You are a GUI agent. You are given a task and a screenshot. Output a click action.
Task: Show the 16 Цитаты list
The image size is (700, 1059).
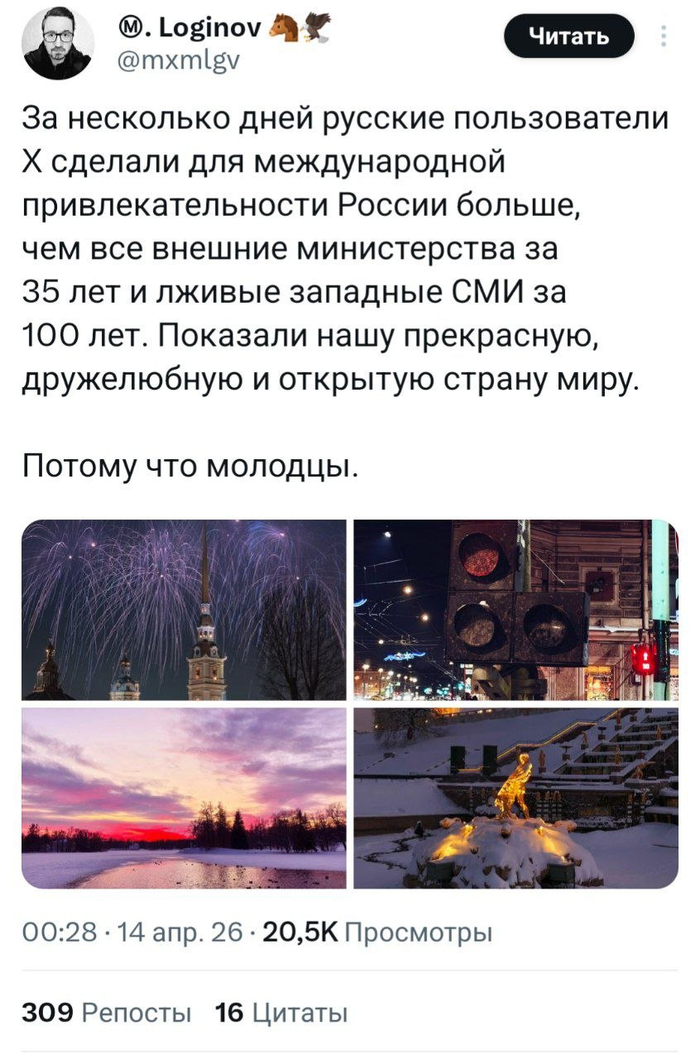coord(282,1012)
